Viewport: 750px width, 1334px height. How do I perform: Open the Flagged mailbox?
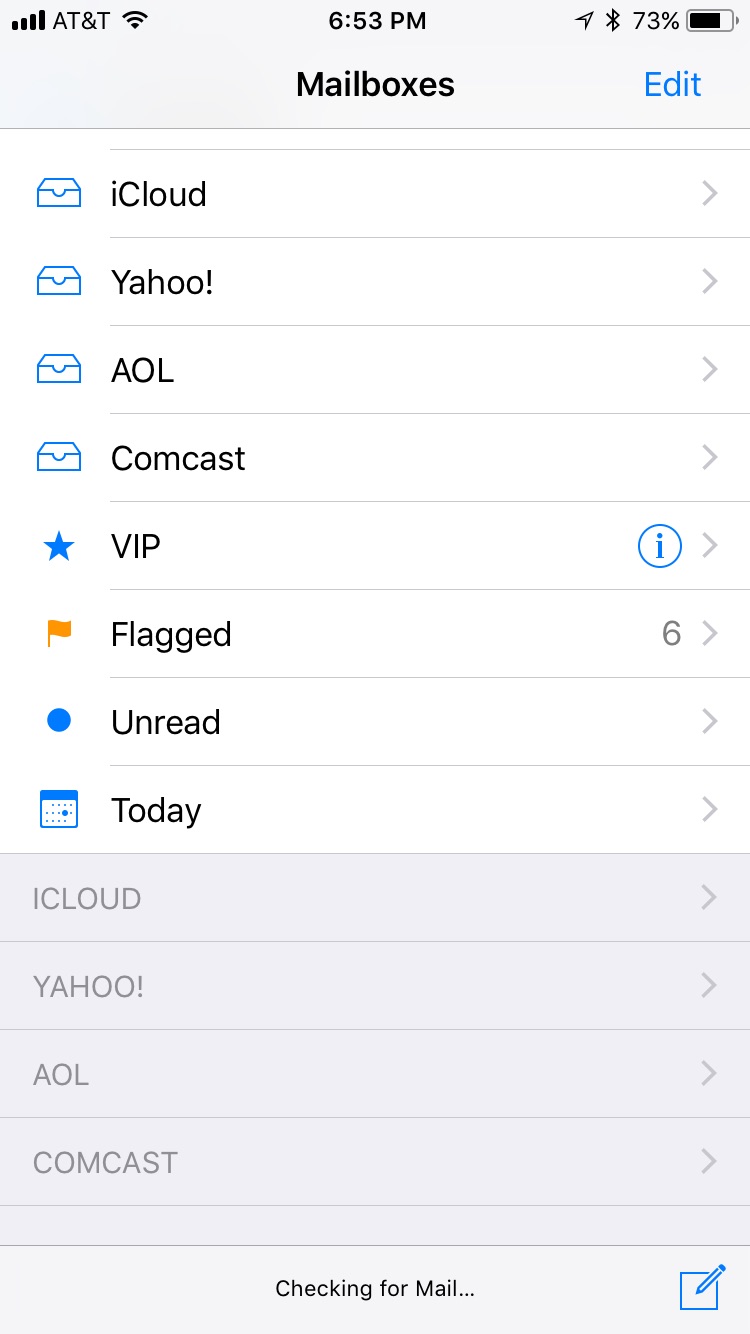click(x=375, y=634)
